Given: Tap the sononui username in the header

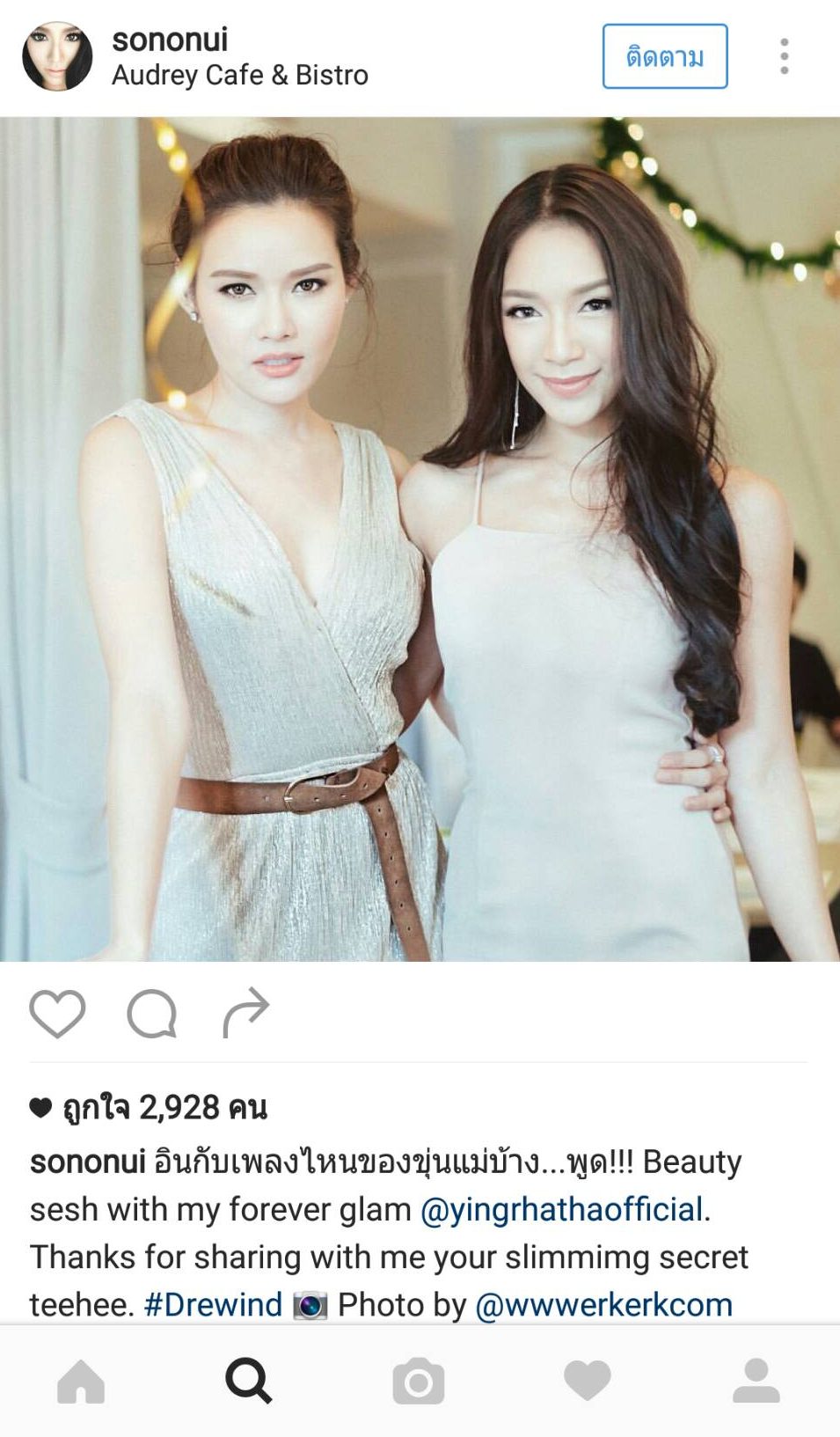Looking at the screenshot, I should tap(170, 40).
